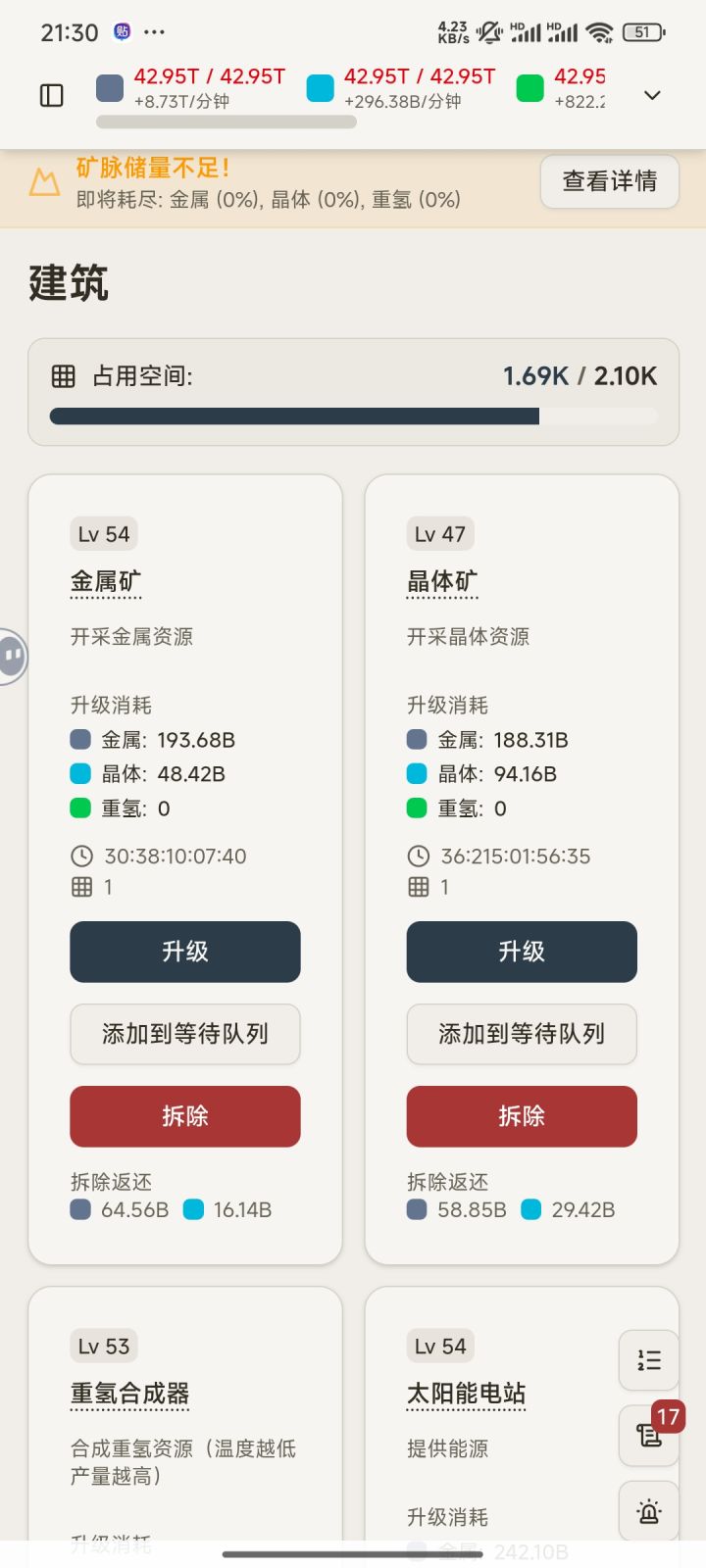Tap 查看详情 in the warning banner
Image resolution: width=706 pixels, height=1568 pixels.
click(x=609, y=182)
